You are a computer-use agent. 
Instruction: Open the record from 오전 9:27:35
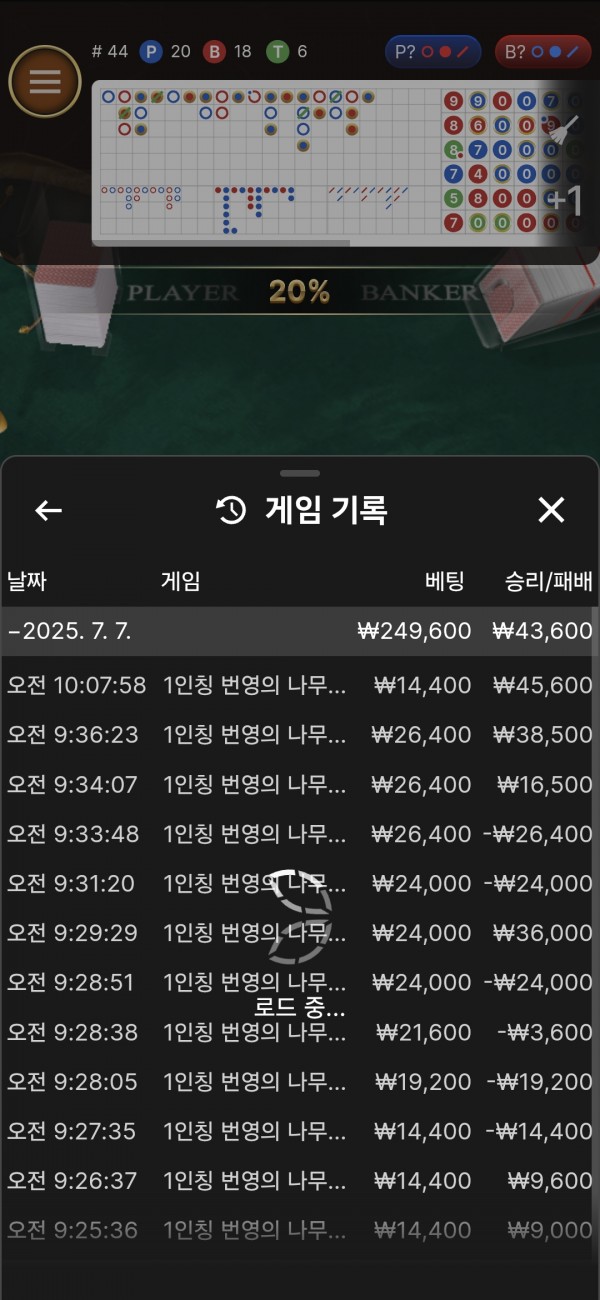click(299, 1131)
